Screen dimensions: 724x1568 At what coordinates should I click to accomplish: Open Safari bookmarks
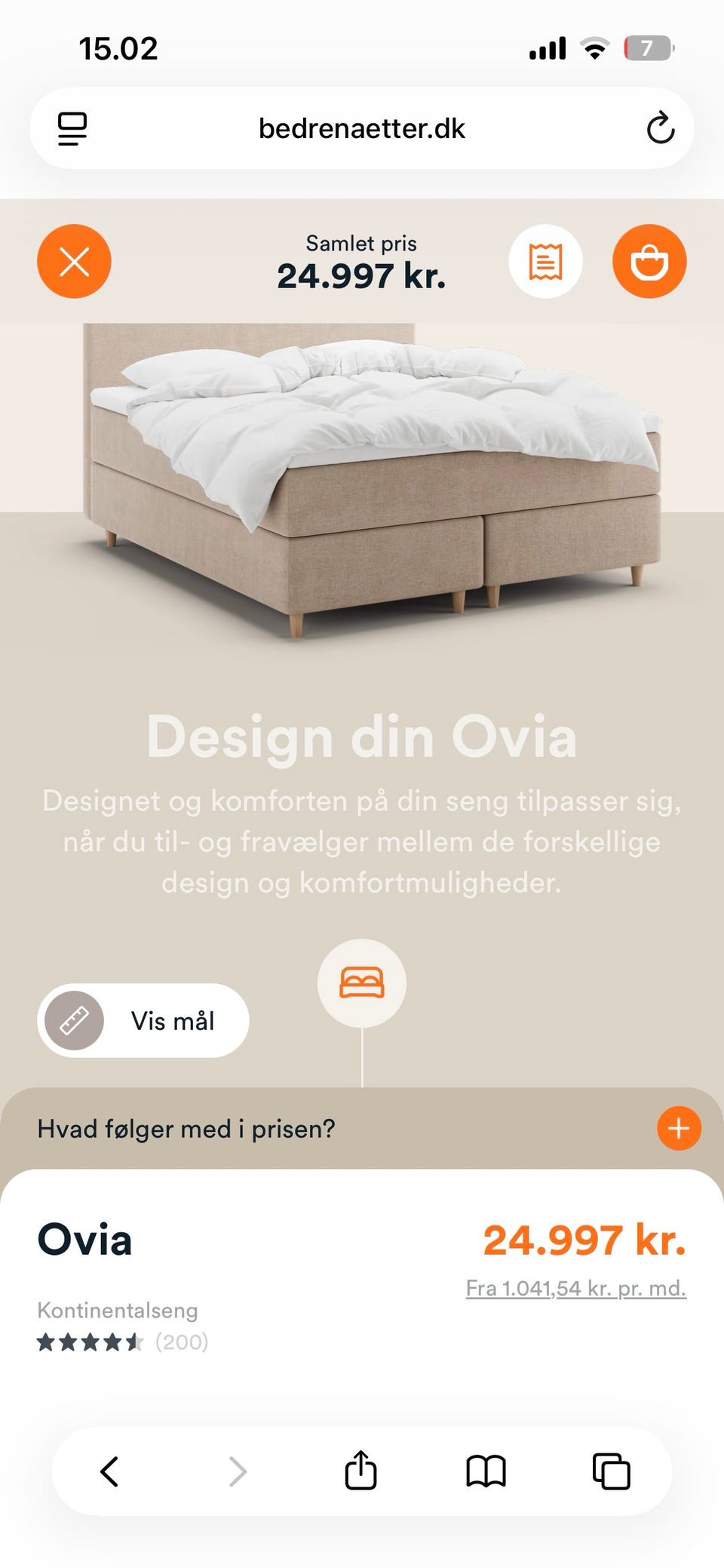coord(486,1471)
